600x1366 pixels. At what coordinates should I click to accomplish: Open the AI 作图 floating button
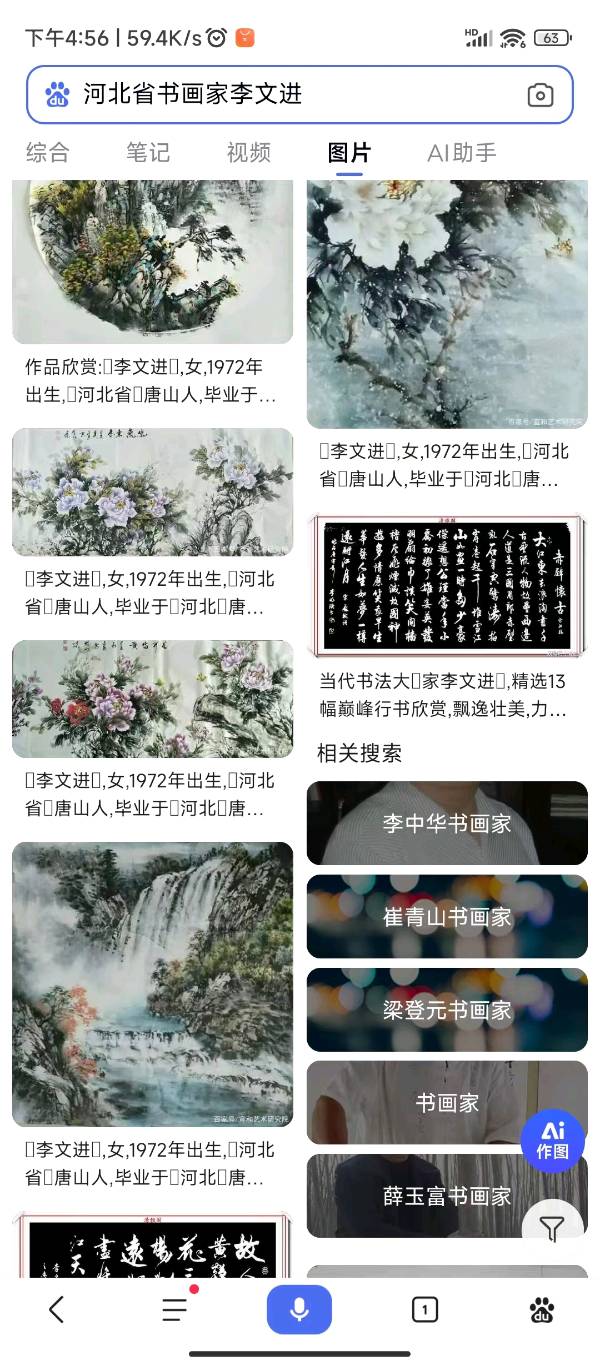tap(552, 1140)
